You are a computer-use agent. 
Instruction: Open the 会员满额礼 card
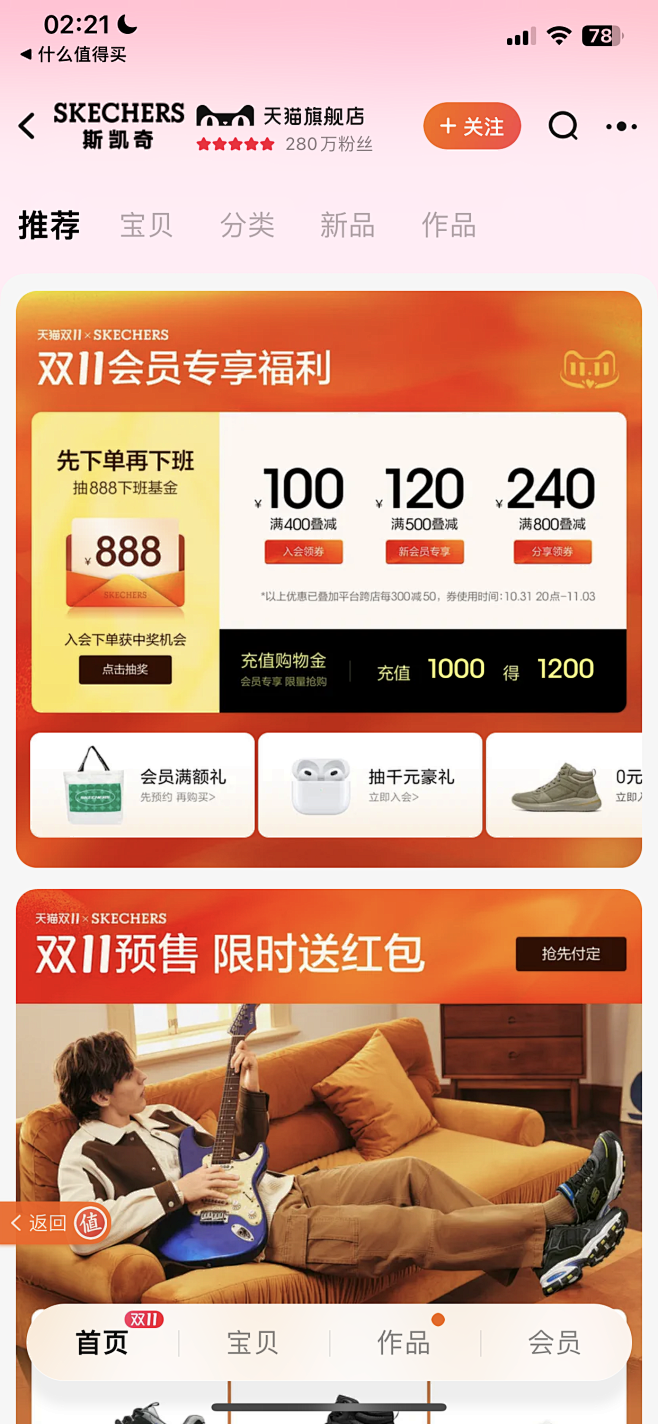click(143, 785)
